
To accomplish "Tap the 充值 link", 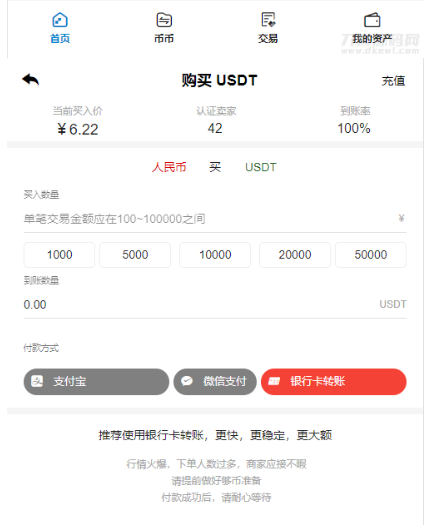I will point(394,81).
